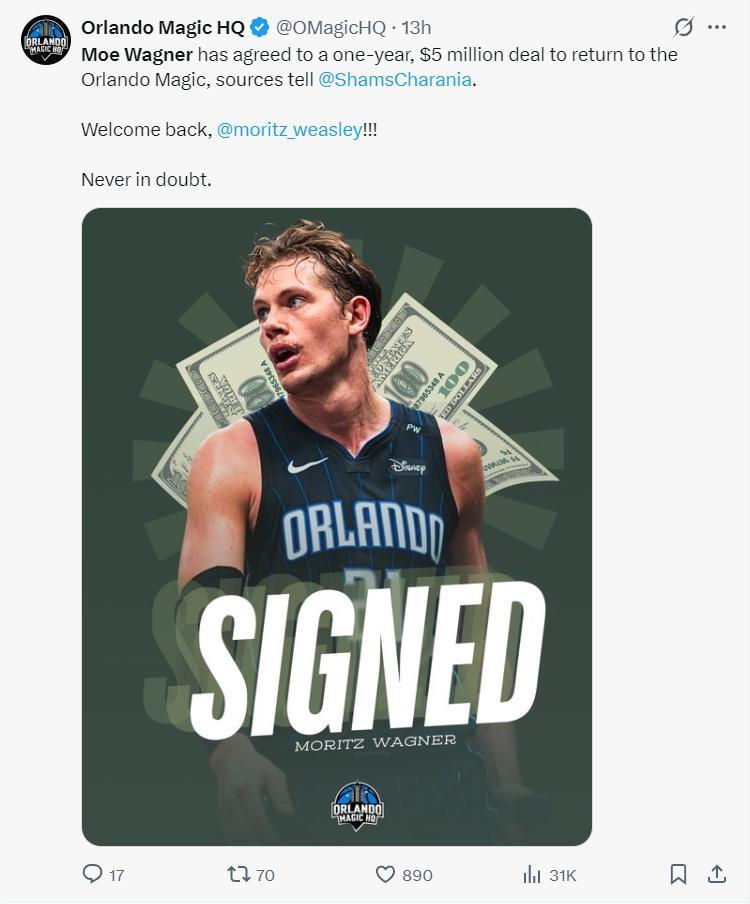View analytics for this post
The height and width of the screenshot is (904, 750).
(532, 874)
